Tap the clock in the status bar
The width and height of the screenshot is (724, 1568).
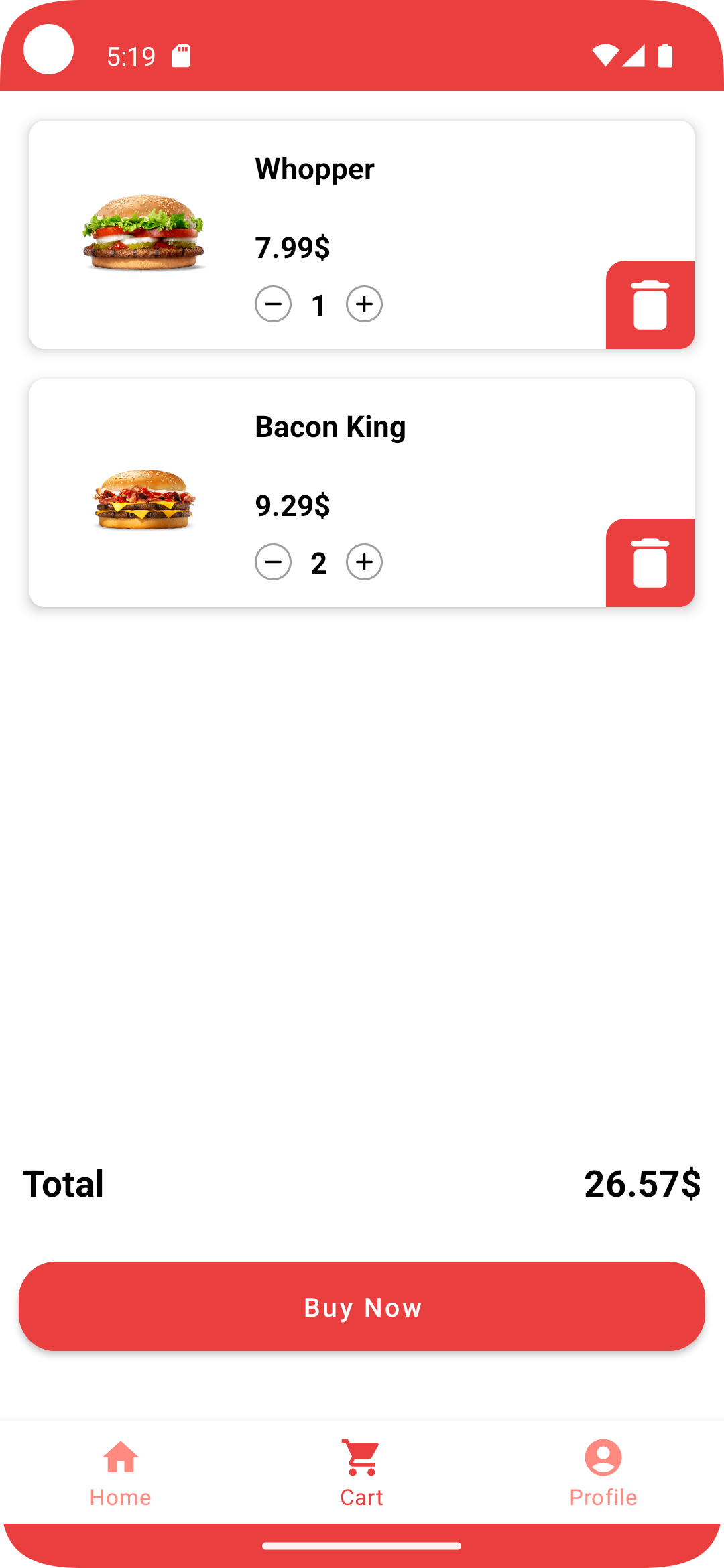point(132,56)
